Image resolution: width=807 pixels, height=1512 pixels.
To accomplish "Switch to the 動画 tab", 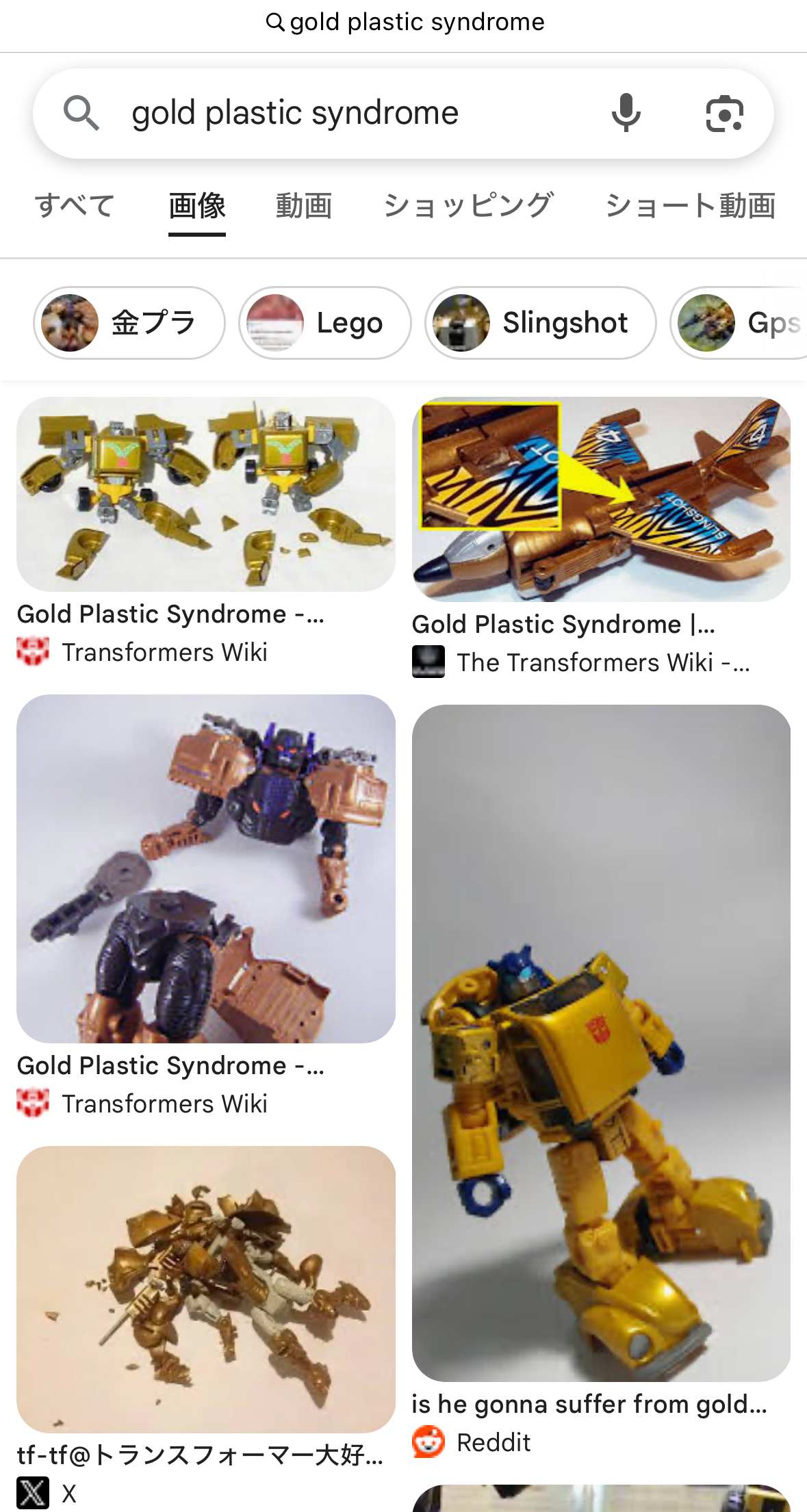I will tap(304, 205).
